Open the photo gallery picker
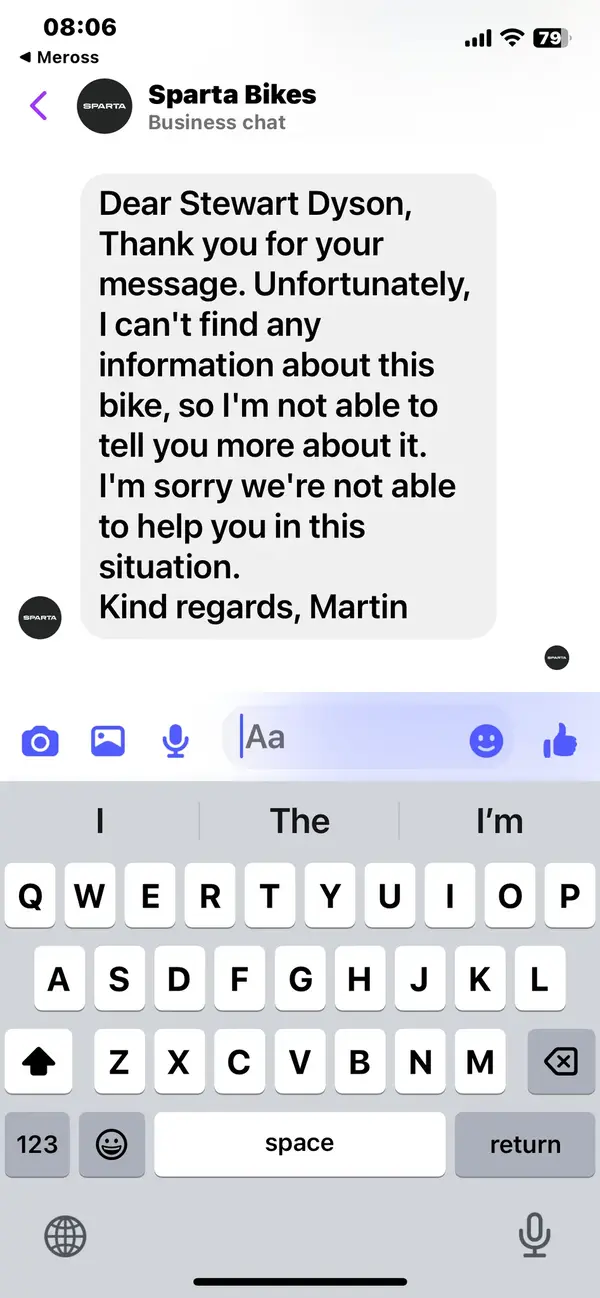 107,741
